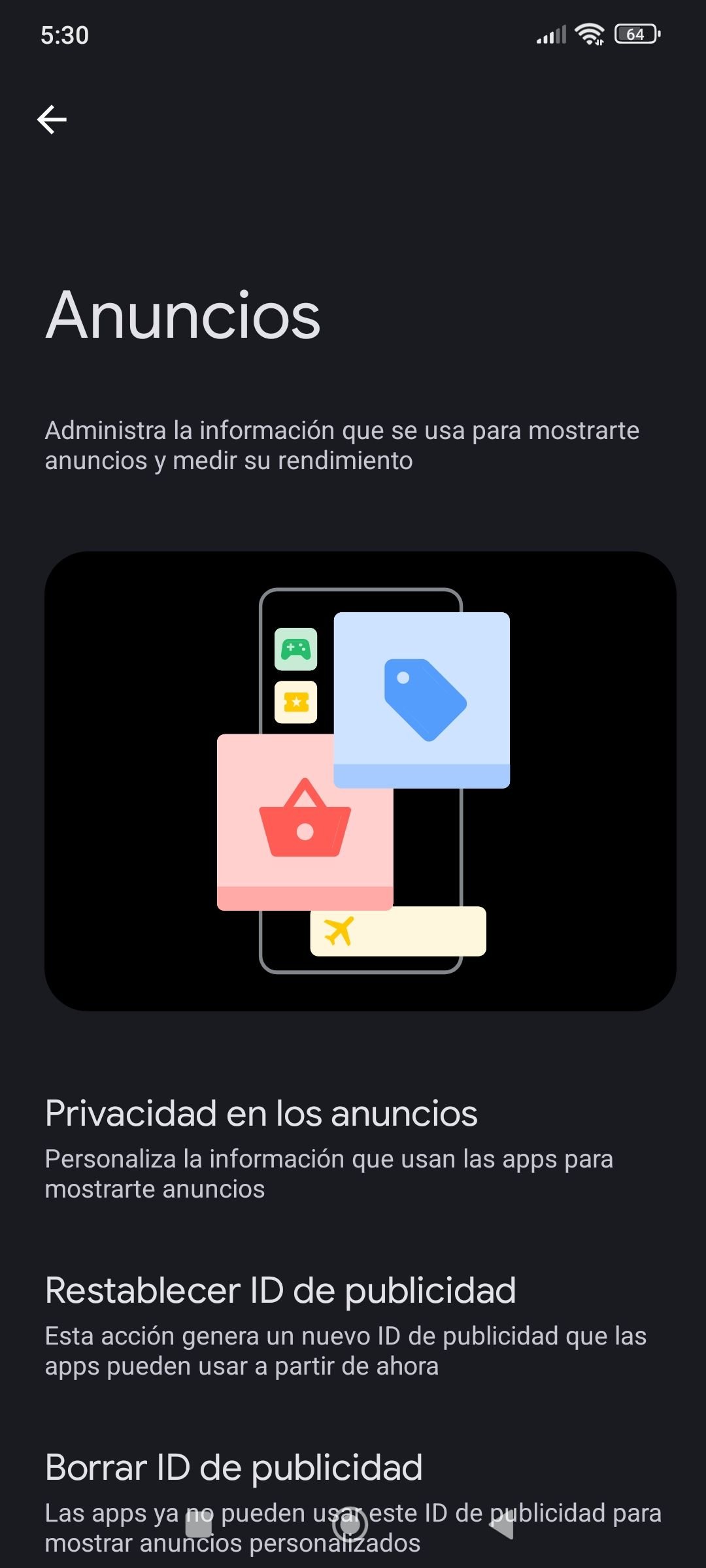
Task: Go back using the top-left arrow
Action: 52,120
